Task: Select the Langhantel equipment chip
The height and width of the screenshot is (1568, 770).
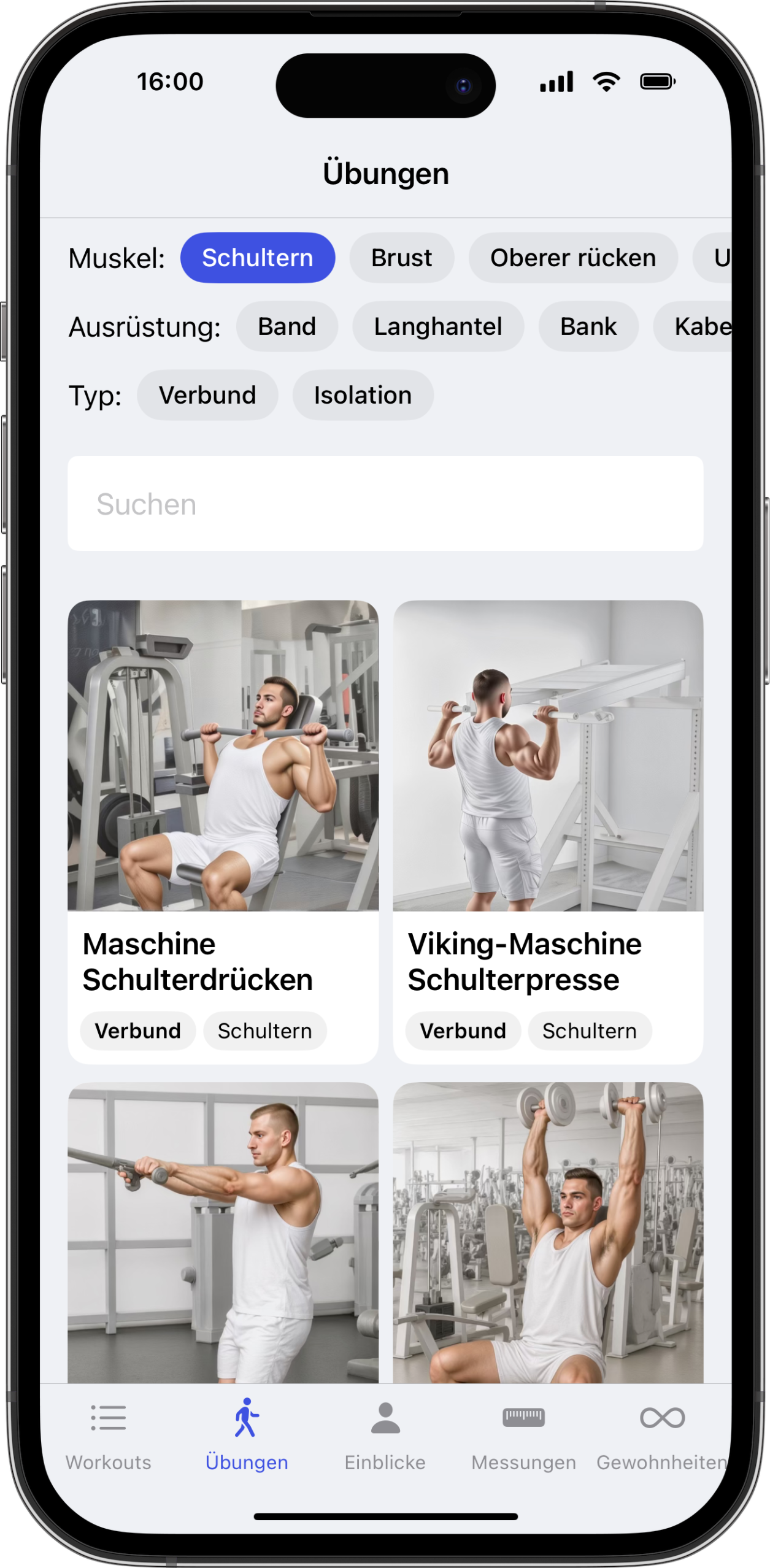Action: tap(437, 326)
